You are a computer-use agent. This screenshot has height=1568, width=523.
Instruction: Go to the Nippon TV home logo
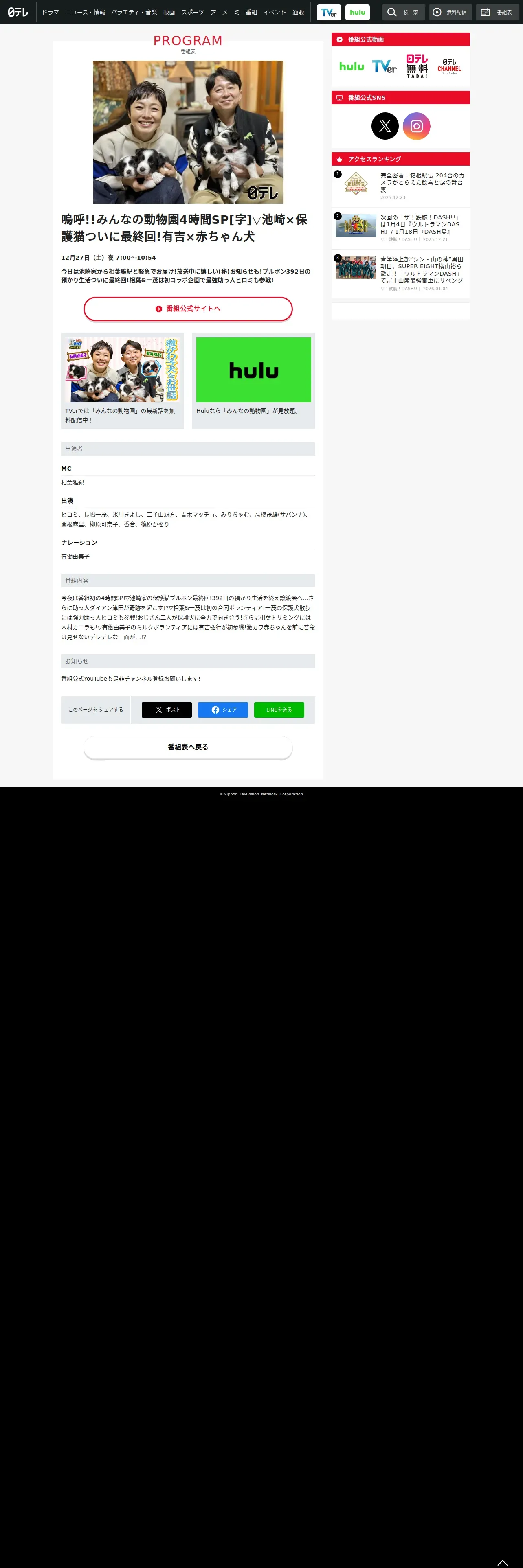18,12
